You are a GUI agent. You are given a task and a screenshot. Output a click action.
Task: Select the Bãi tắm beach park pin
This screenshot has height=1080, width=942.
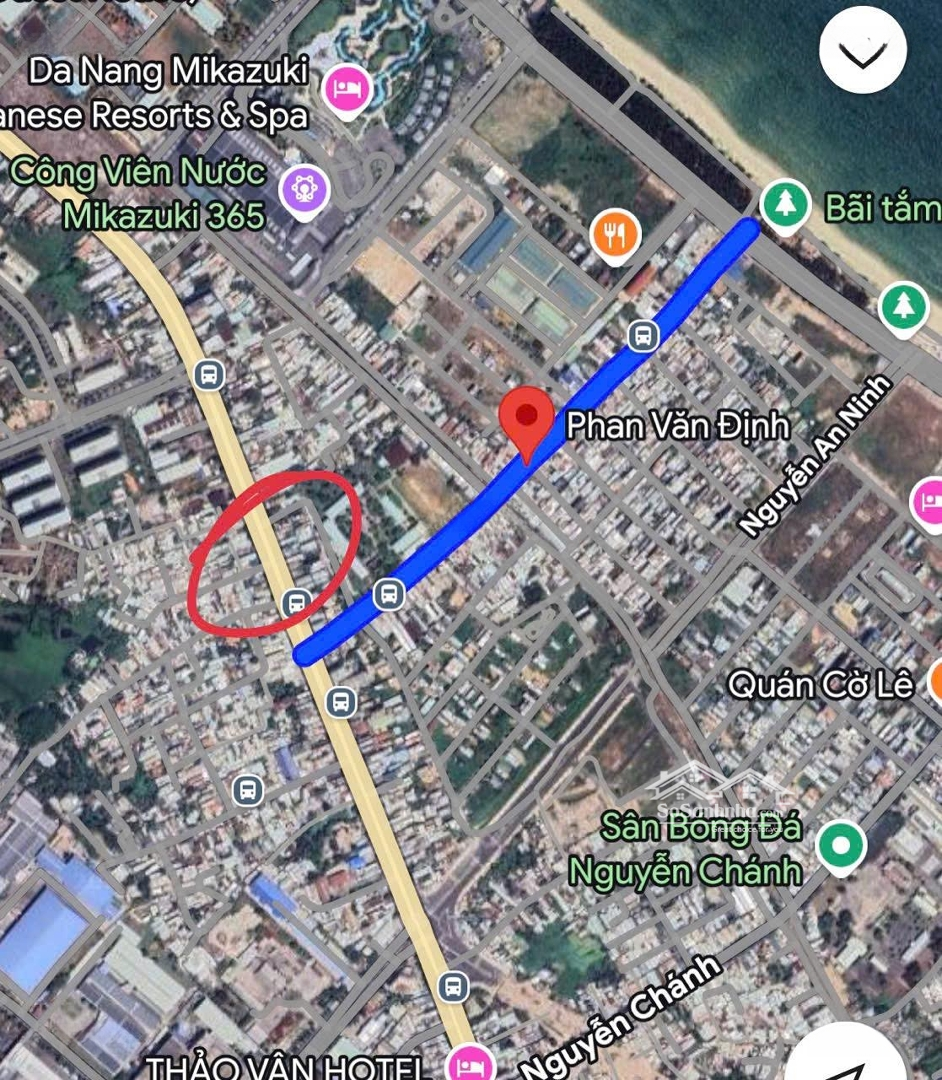tap(785, 205)
